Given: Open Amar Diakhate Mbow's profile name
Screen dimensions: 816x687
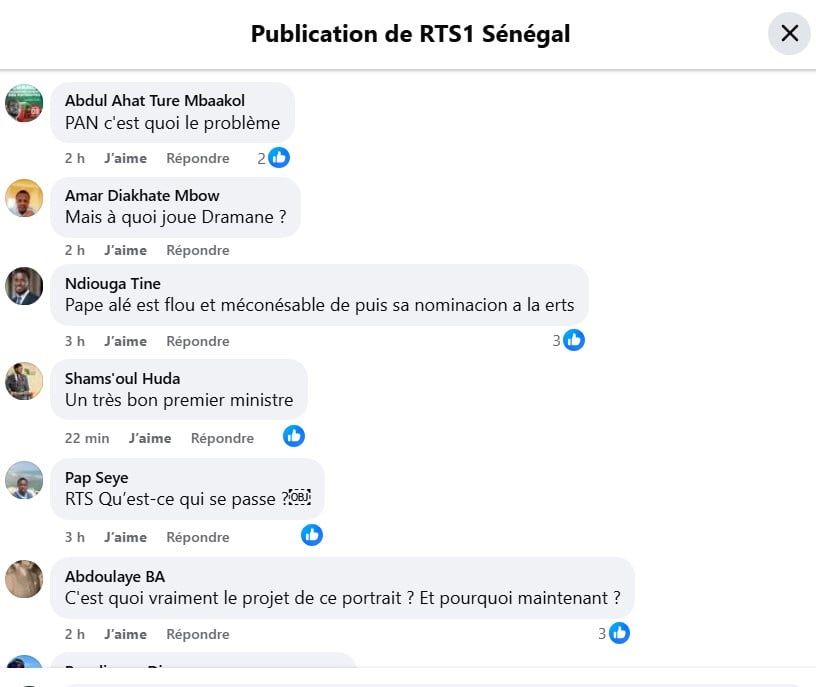Looking at the screenshot, I should point(142,195).
